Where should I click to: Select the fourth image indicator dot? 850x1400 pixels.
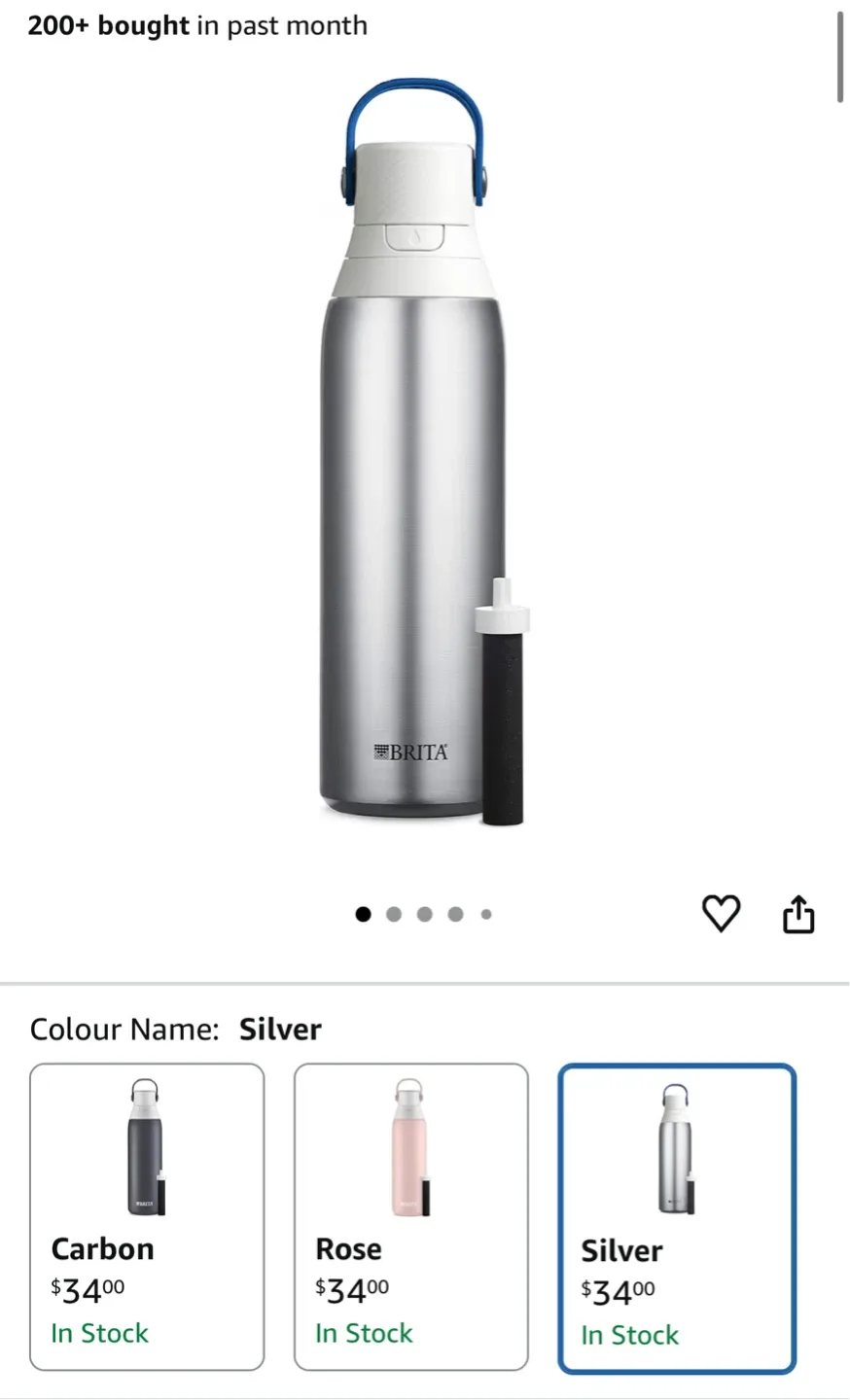[x=455, y=914]
